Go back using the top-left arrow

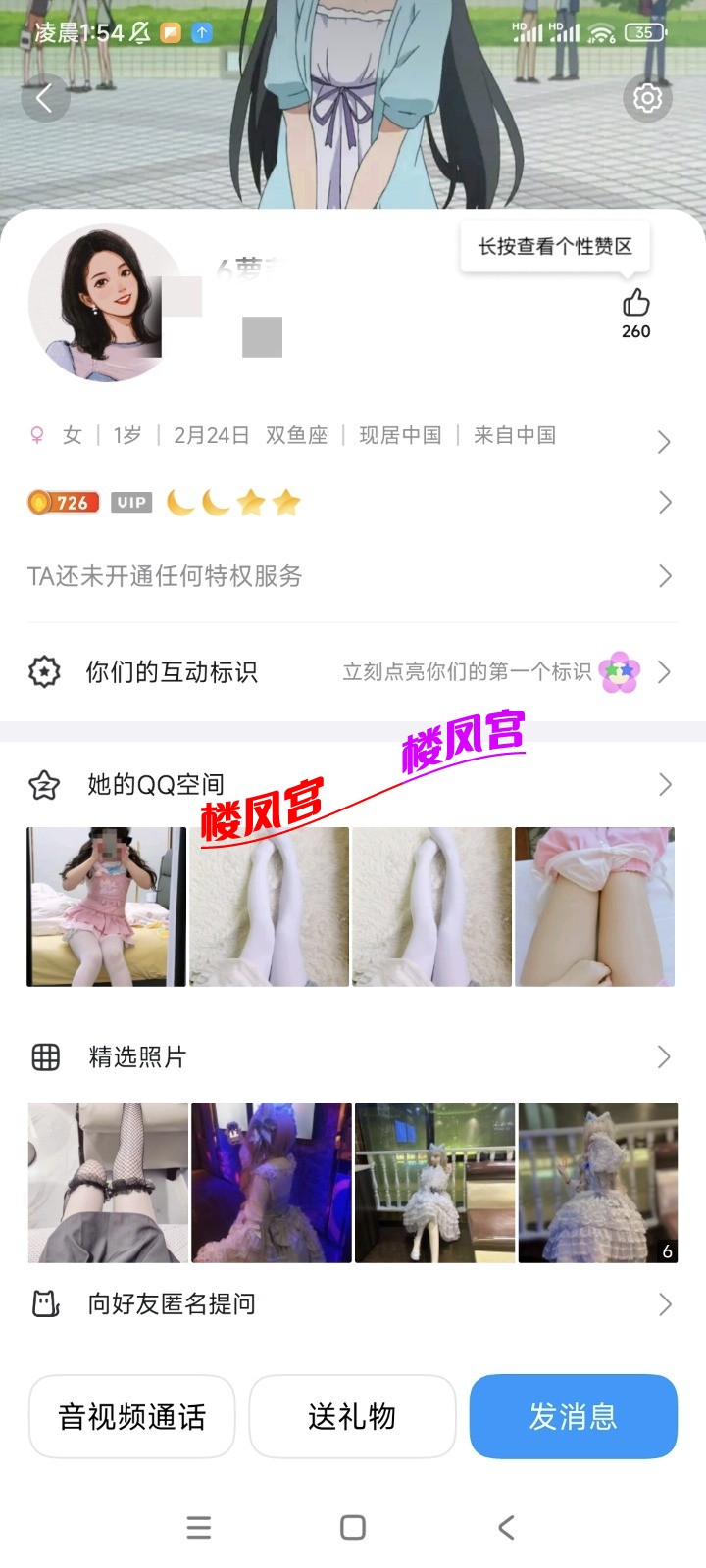(x=44, y=98)
